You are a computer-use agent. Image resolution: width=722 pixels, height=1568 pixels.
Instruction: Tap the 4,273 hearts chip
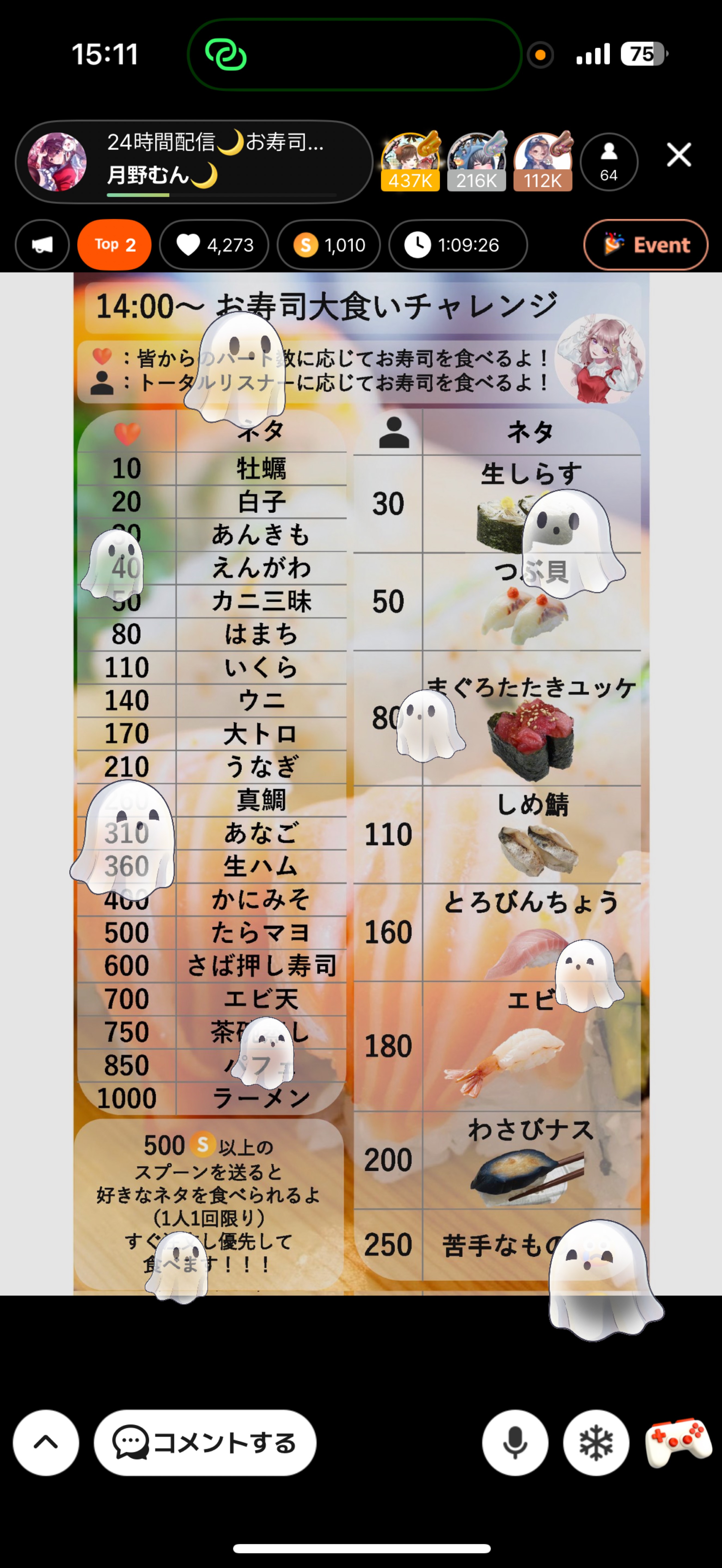214,245
